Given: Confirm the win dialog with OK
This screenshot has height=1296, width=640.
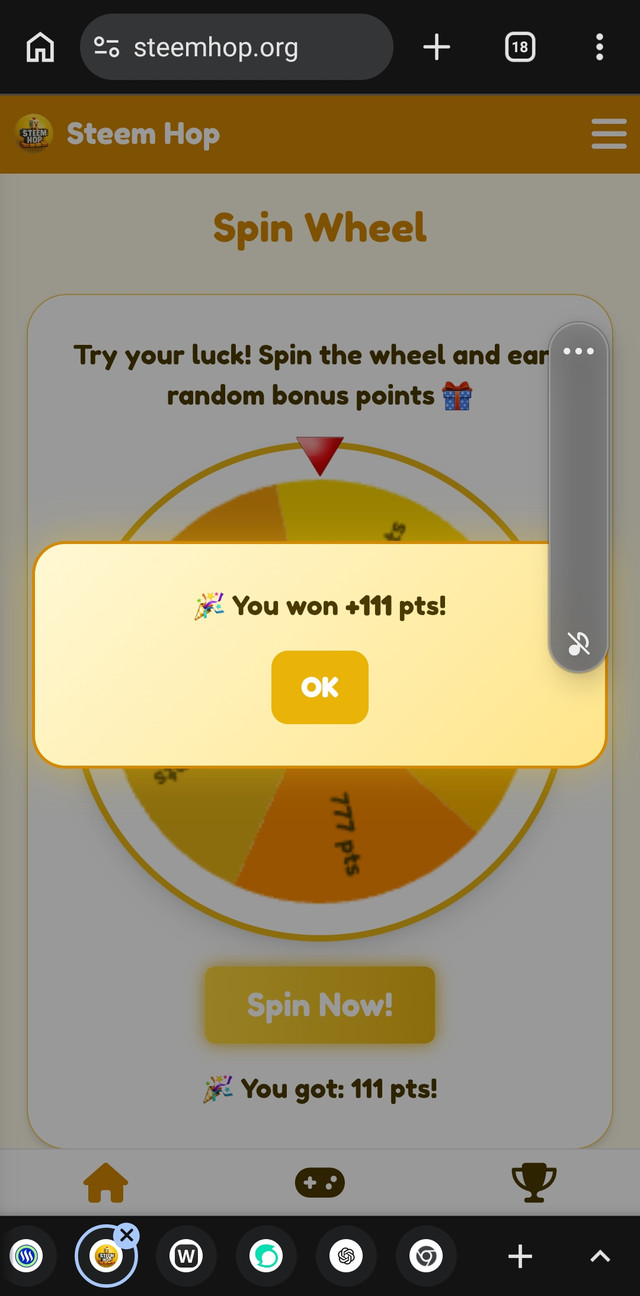Looking at the screenshot, I should (x=320, y=687).
